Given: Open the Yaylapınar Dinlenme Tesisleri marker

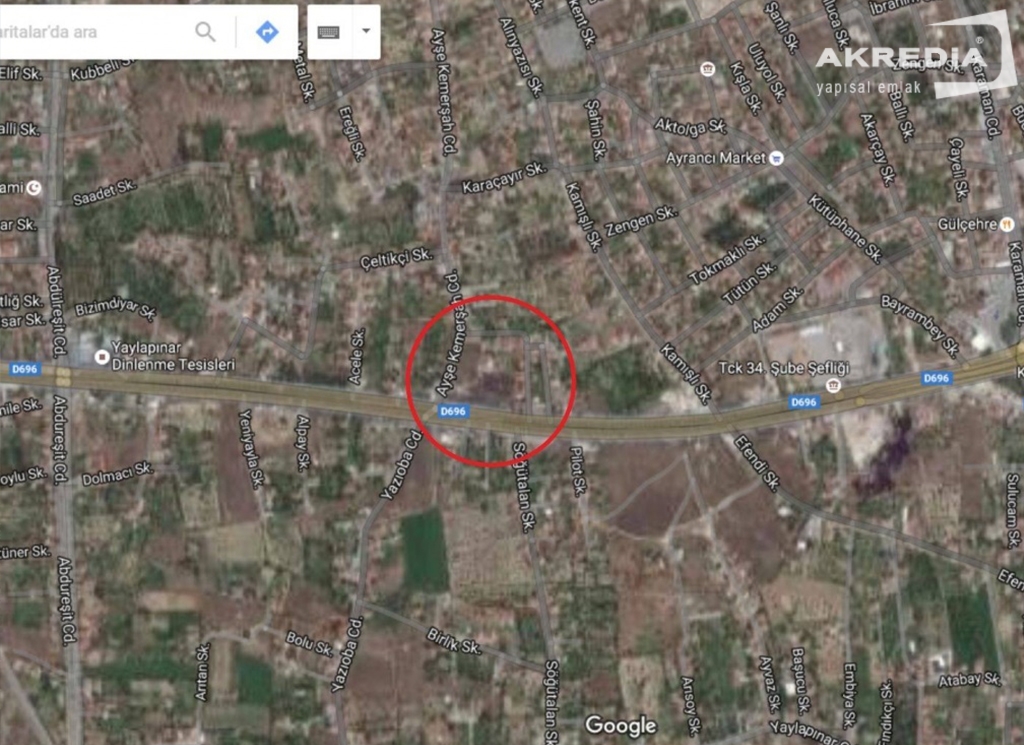Looking at the screenshot, I should point(101,357).
